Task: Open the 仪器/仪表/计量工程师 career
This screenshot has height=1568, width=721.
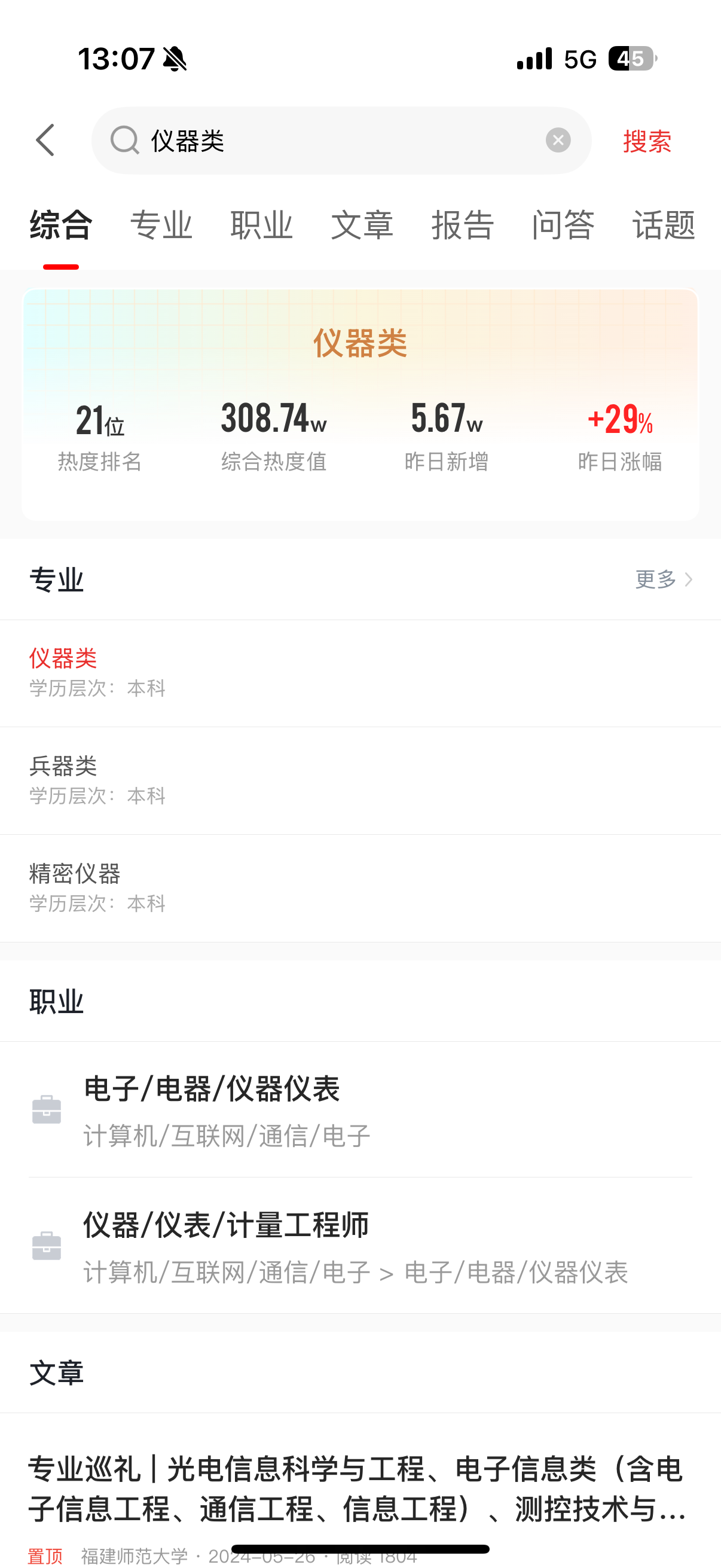Action: 360,1246
